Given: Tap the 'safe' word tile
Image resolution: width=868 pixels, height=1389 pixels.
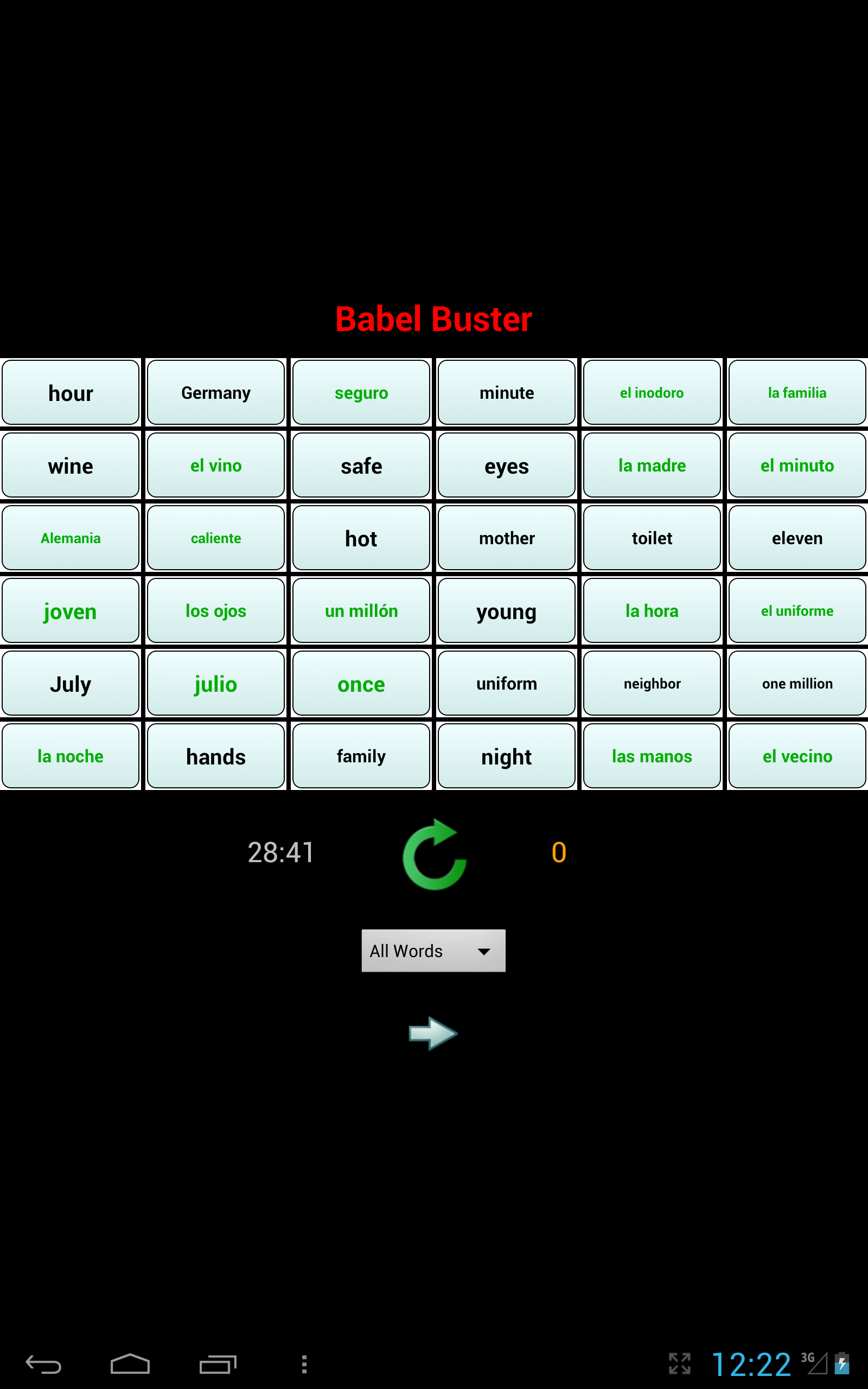Looking at the screenshot, I should pos(361,466).
